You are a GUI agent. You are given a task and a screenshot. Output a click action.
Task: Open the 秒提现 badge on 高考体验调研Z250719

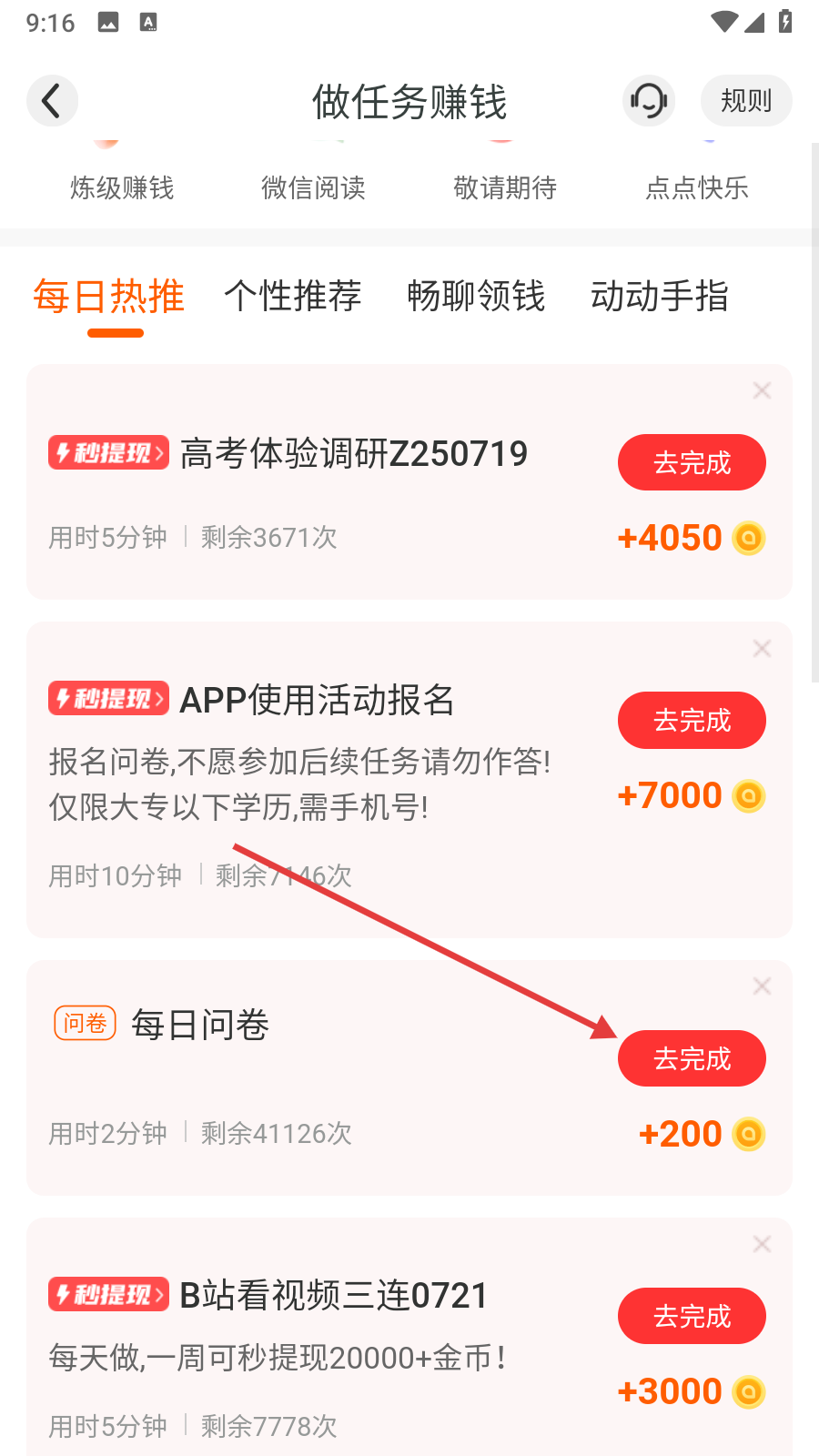pyautogui.click(x=108, y=452)
